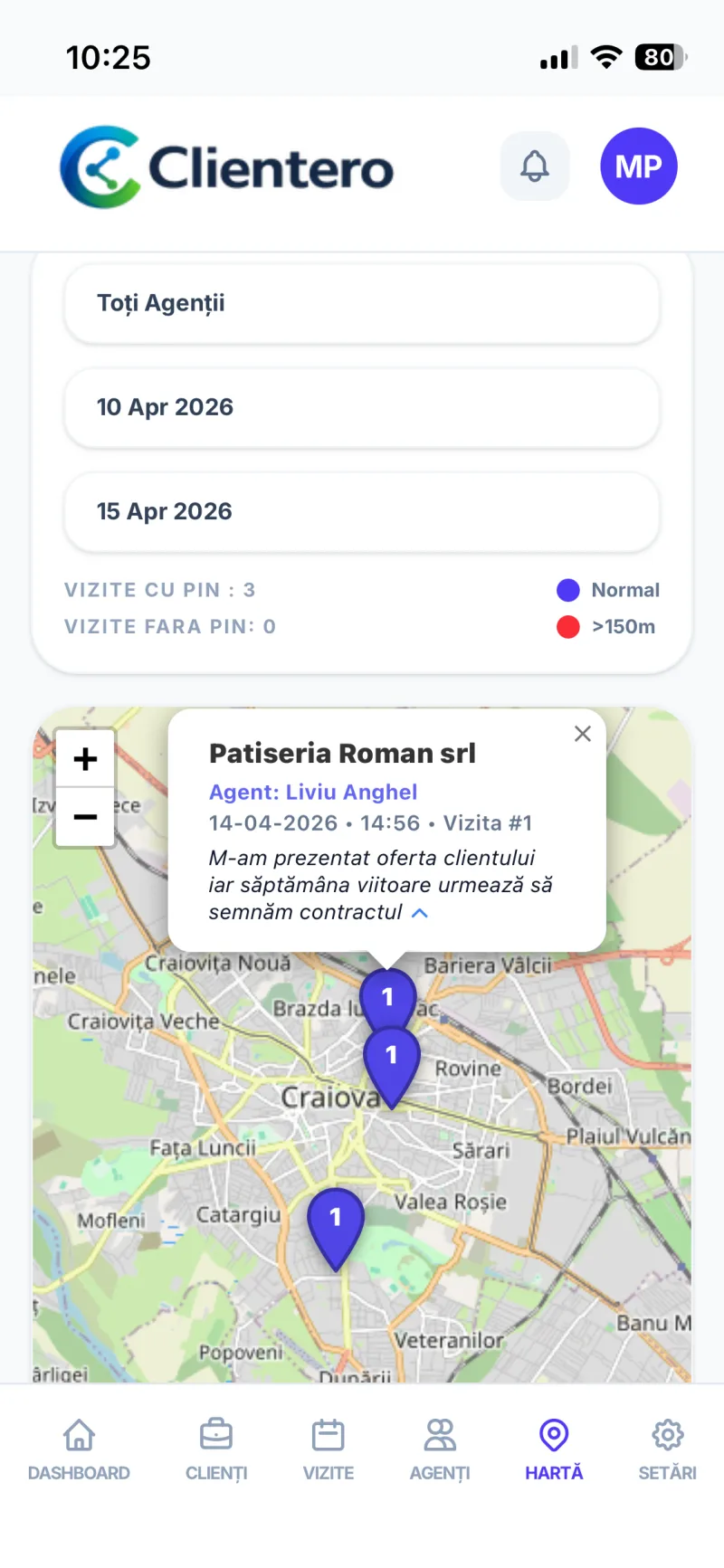Open the 15 Apr 2026 date picker

(x=362, y=511)
